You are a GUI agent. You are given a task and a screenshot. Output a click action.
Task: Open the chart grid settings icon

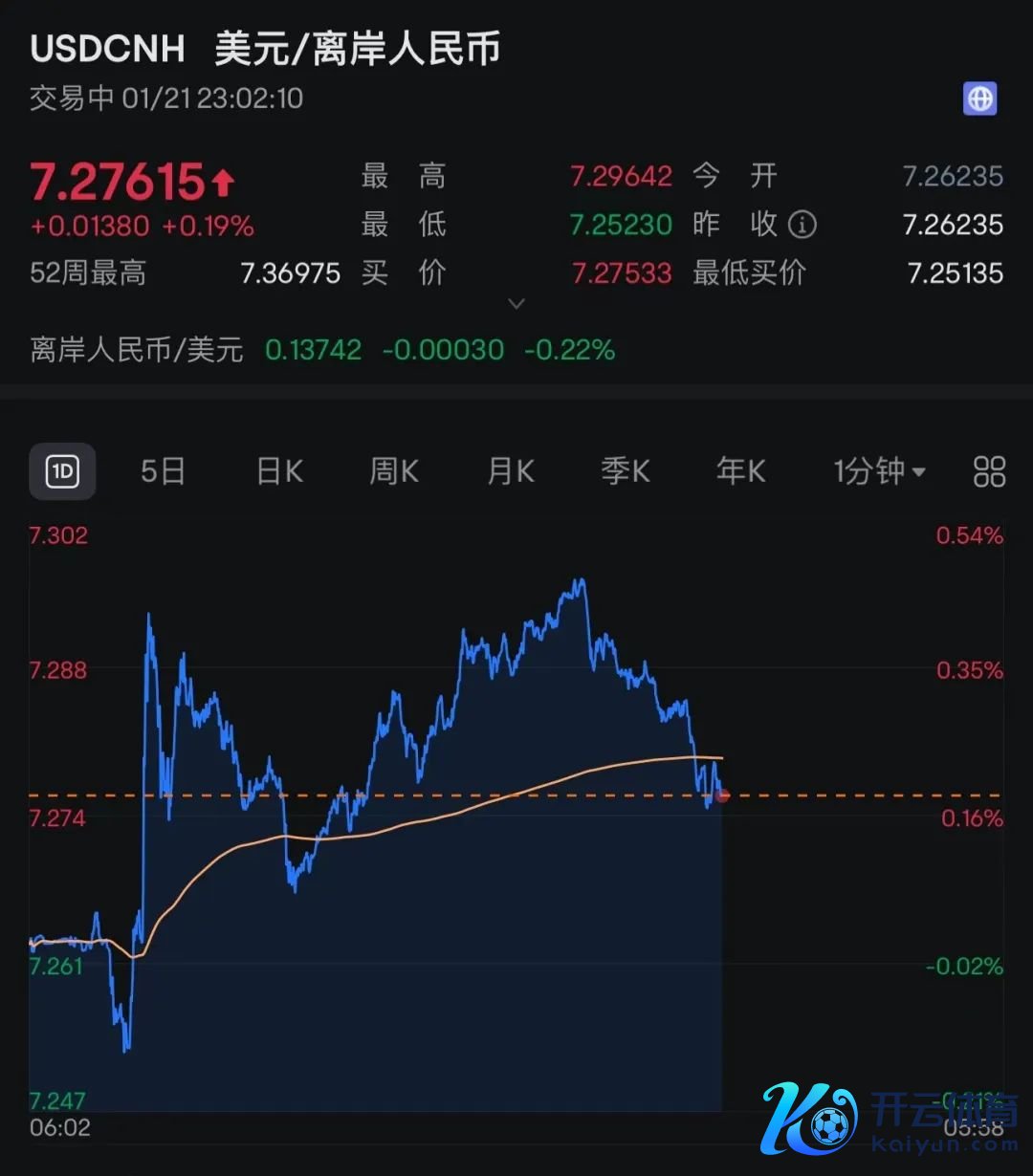pos(989,471)
